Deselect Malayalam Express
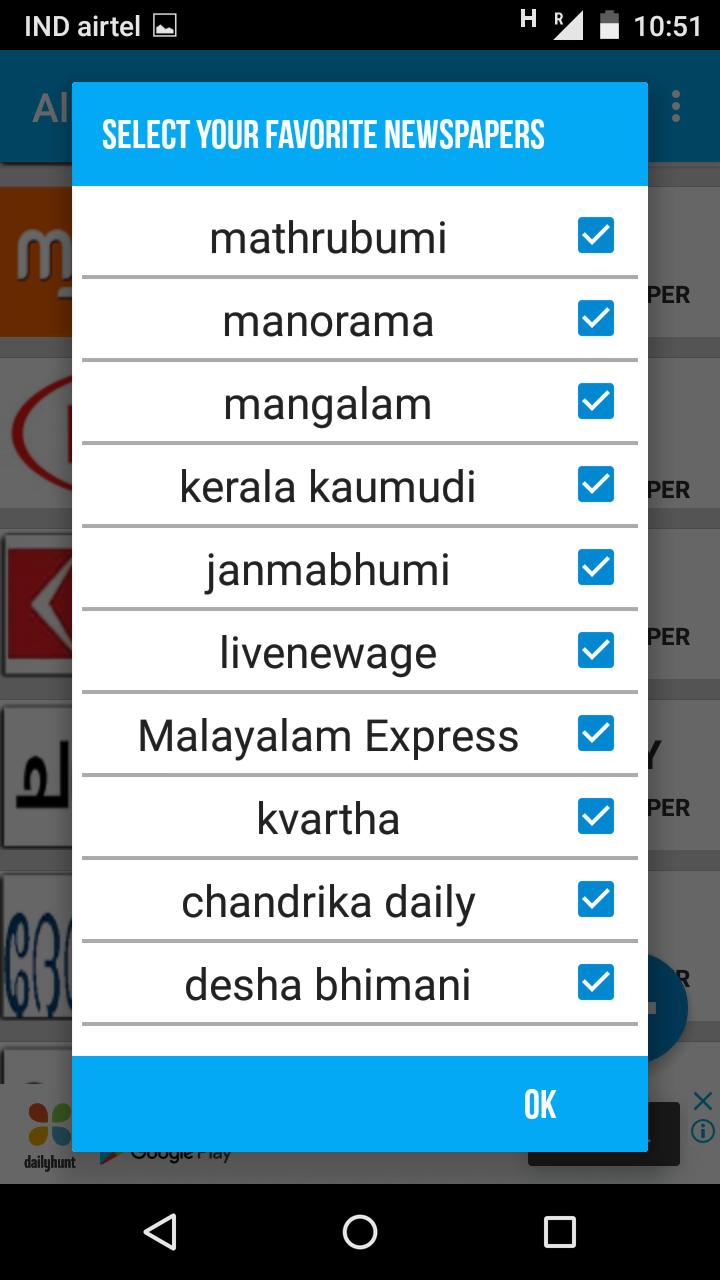Screen dimensions: 720x1280 (596, 733)
